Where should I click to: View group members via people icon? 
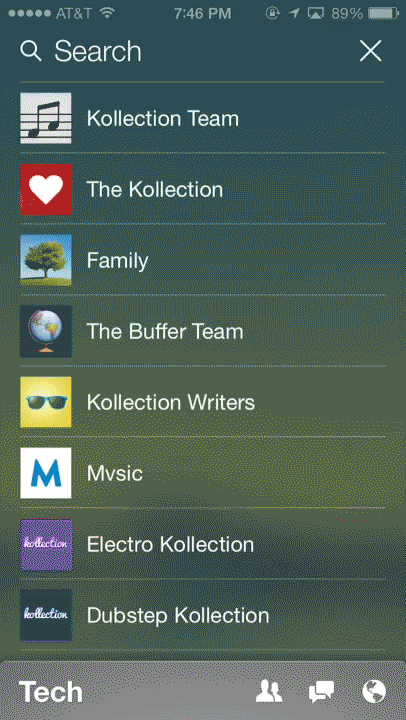pos(269,691)
